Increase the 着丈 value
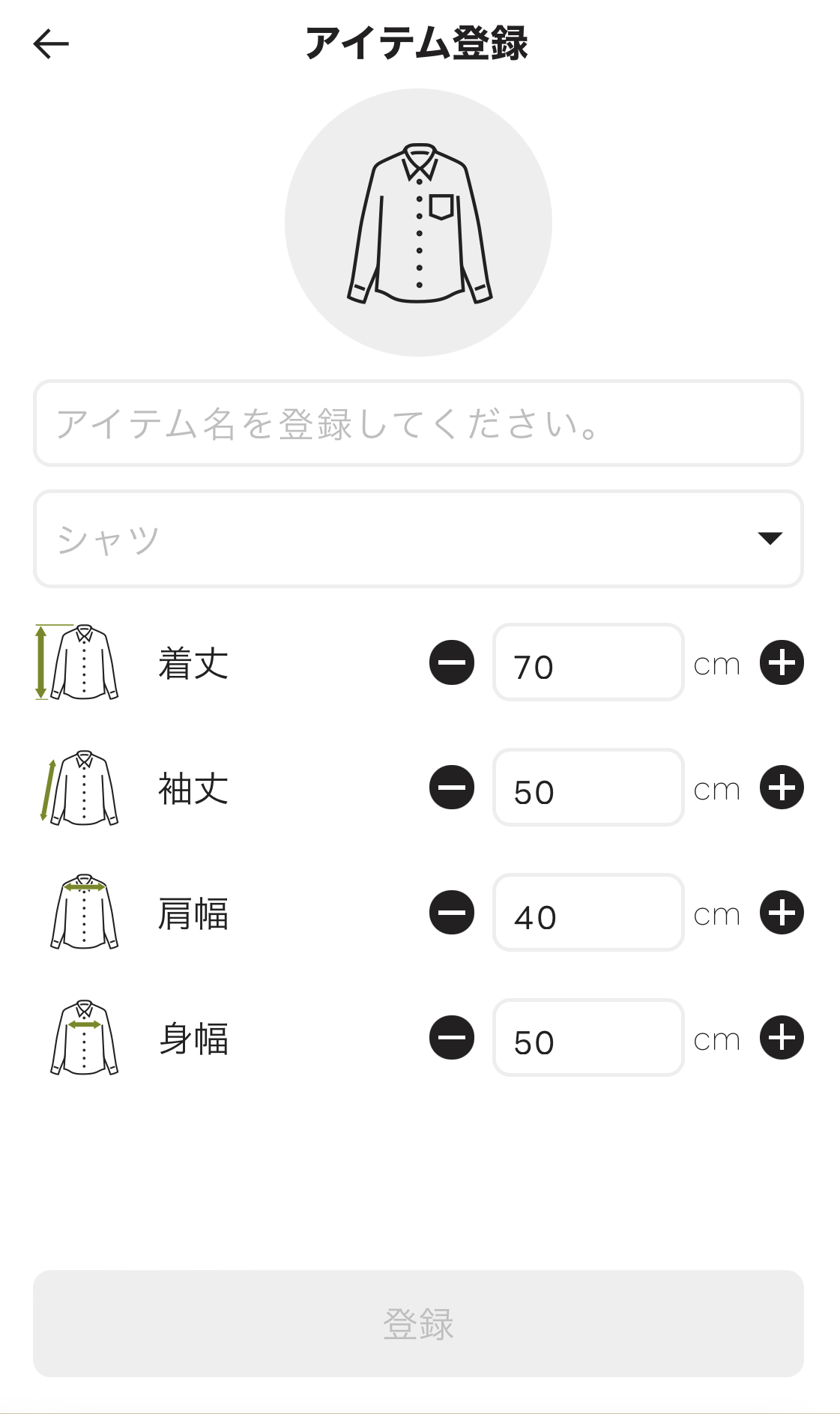840x1414 pixels. pyautogui.click(x=782, y=662)
